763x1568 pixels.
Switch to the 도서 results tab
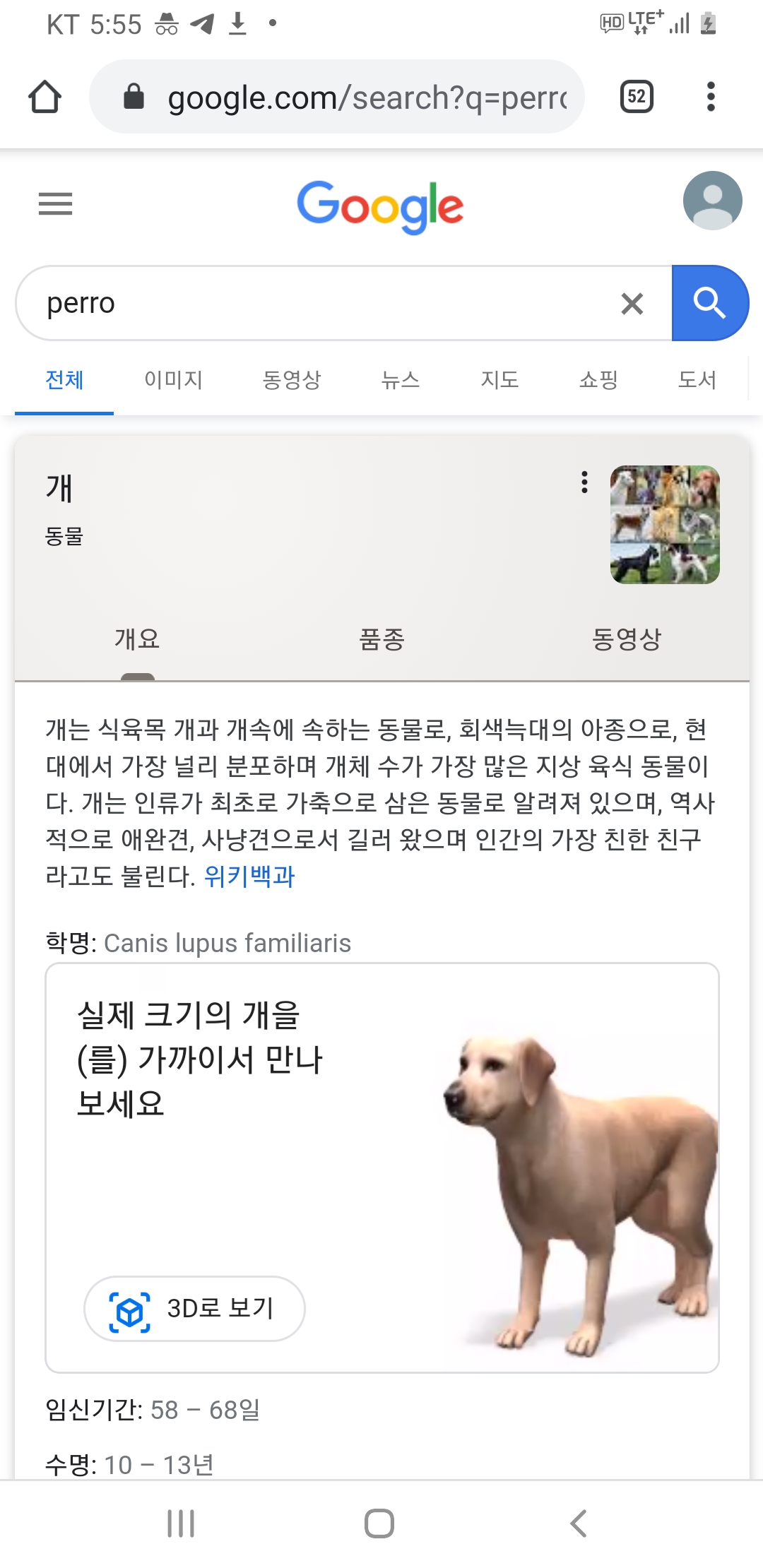coord(697,380)
